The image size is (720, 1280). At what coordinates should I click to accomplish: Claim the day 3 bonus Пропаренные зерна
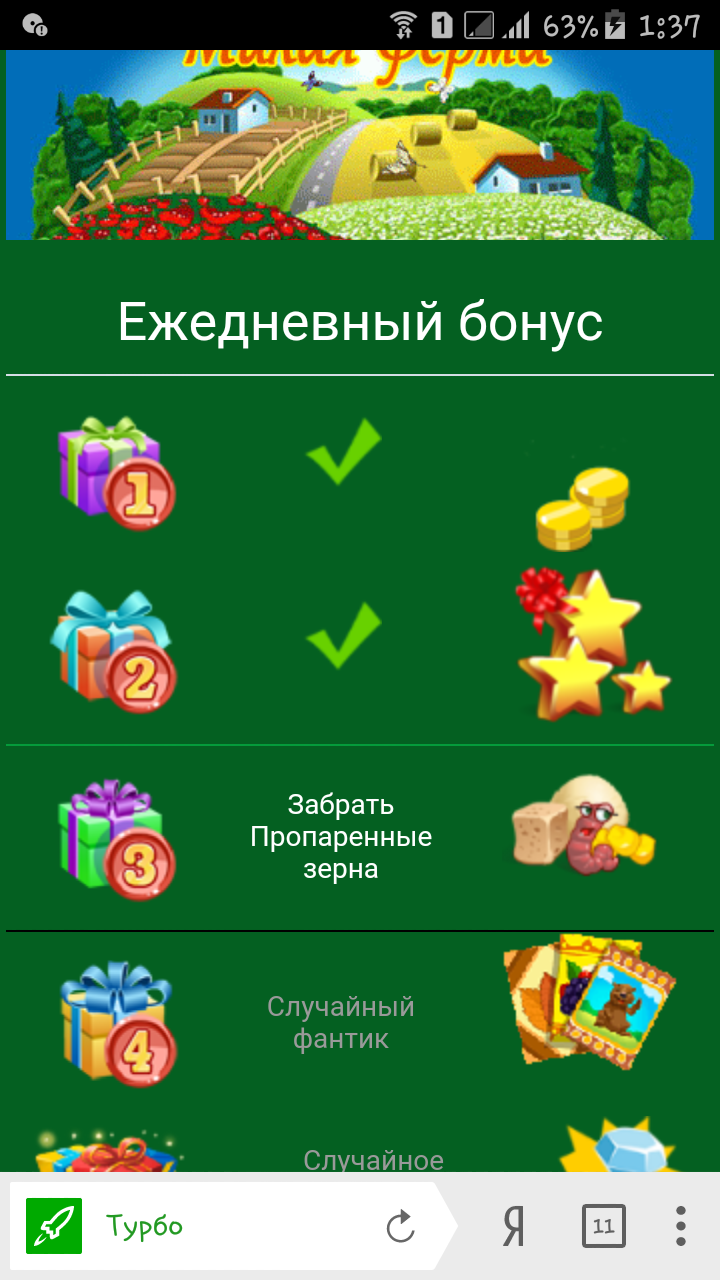coord(341,837)
